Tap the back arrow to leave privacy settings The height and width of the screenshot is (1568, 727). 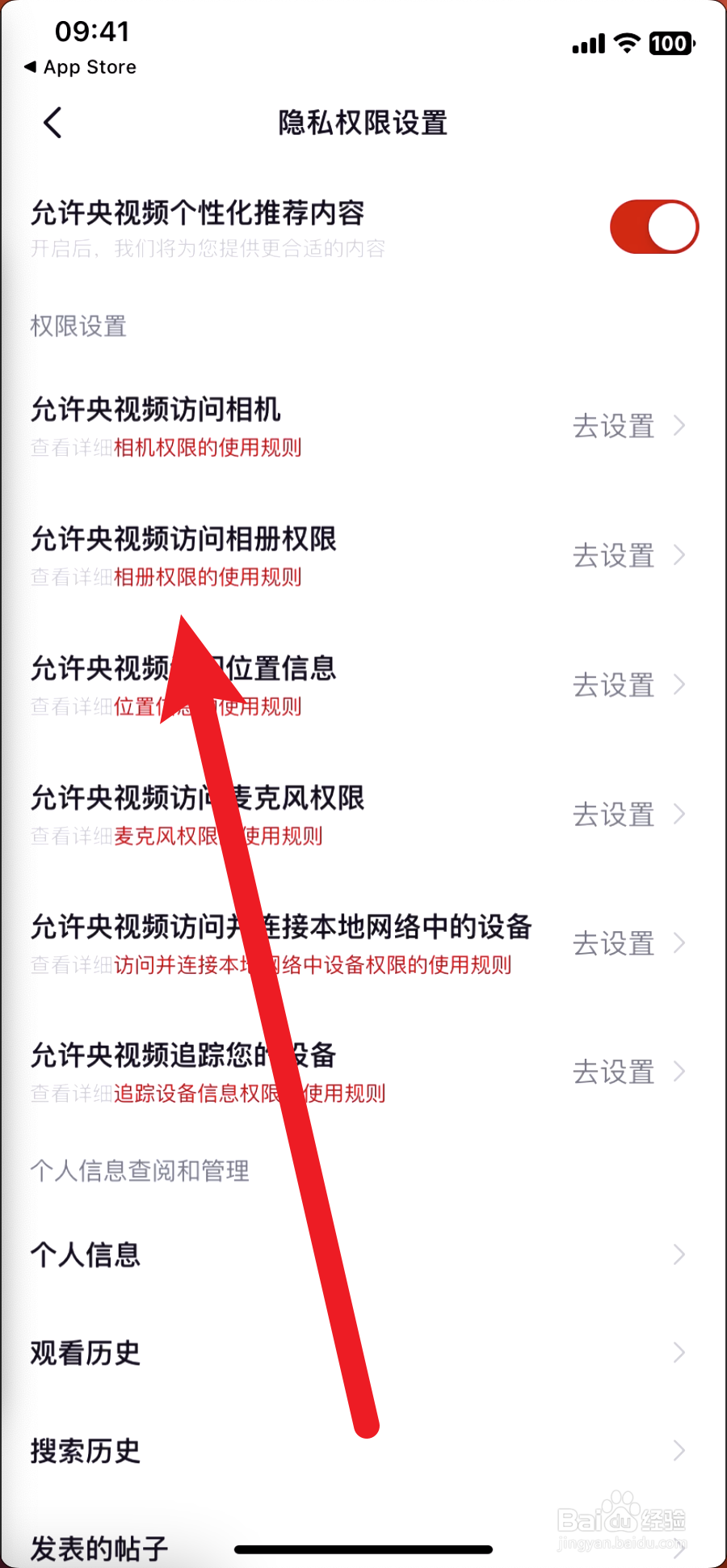tap(52, 123)
